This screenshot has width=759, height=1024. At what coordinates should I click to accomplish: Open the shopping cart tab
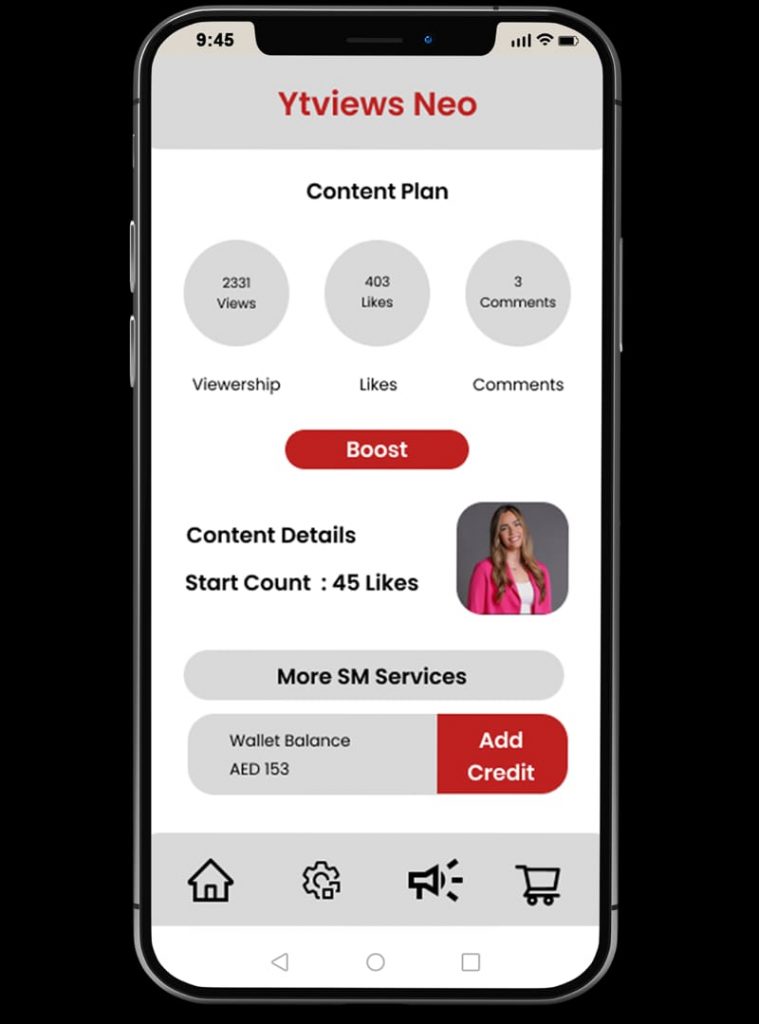(x=538, y=884)
